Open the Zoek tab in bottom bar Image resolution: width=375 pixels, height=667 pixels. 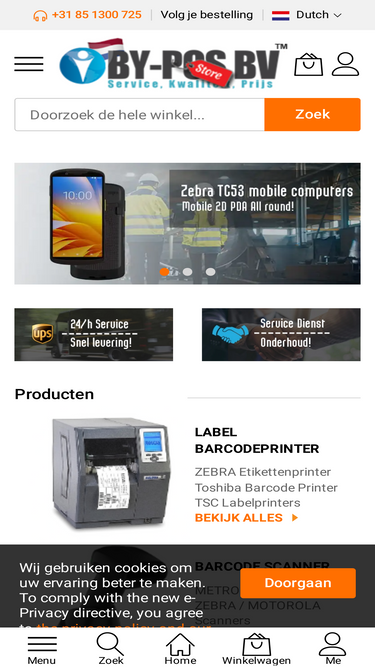(x=111, y=649)
